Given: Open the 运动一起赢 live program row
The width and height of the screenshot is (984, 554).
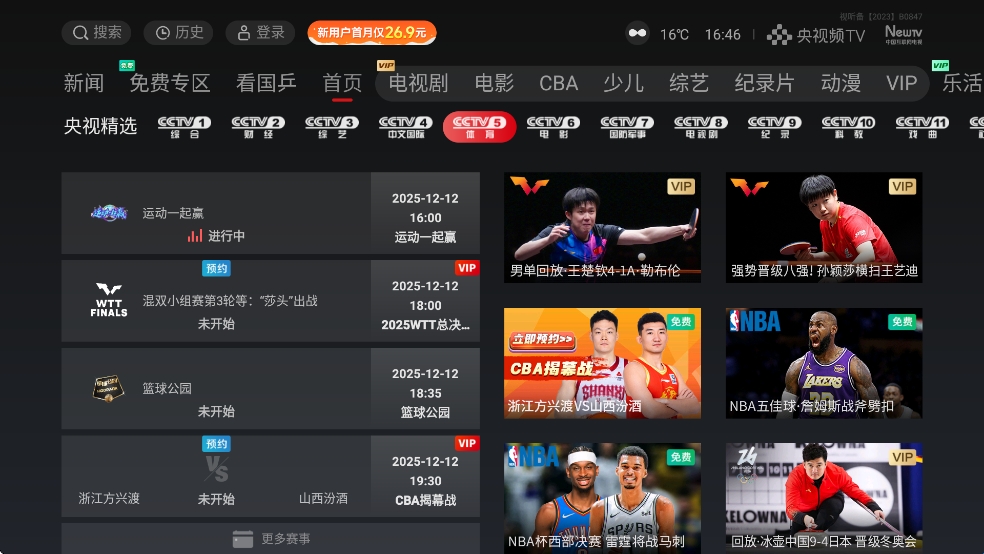Looking at the screenshot, I should pos(270,213).
